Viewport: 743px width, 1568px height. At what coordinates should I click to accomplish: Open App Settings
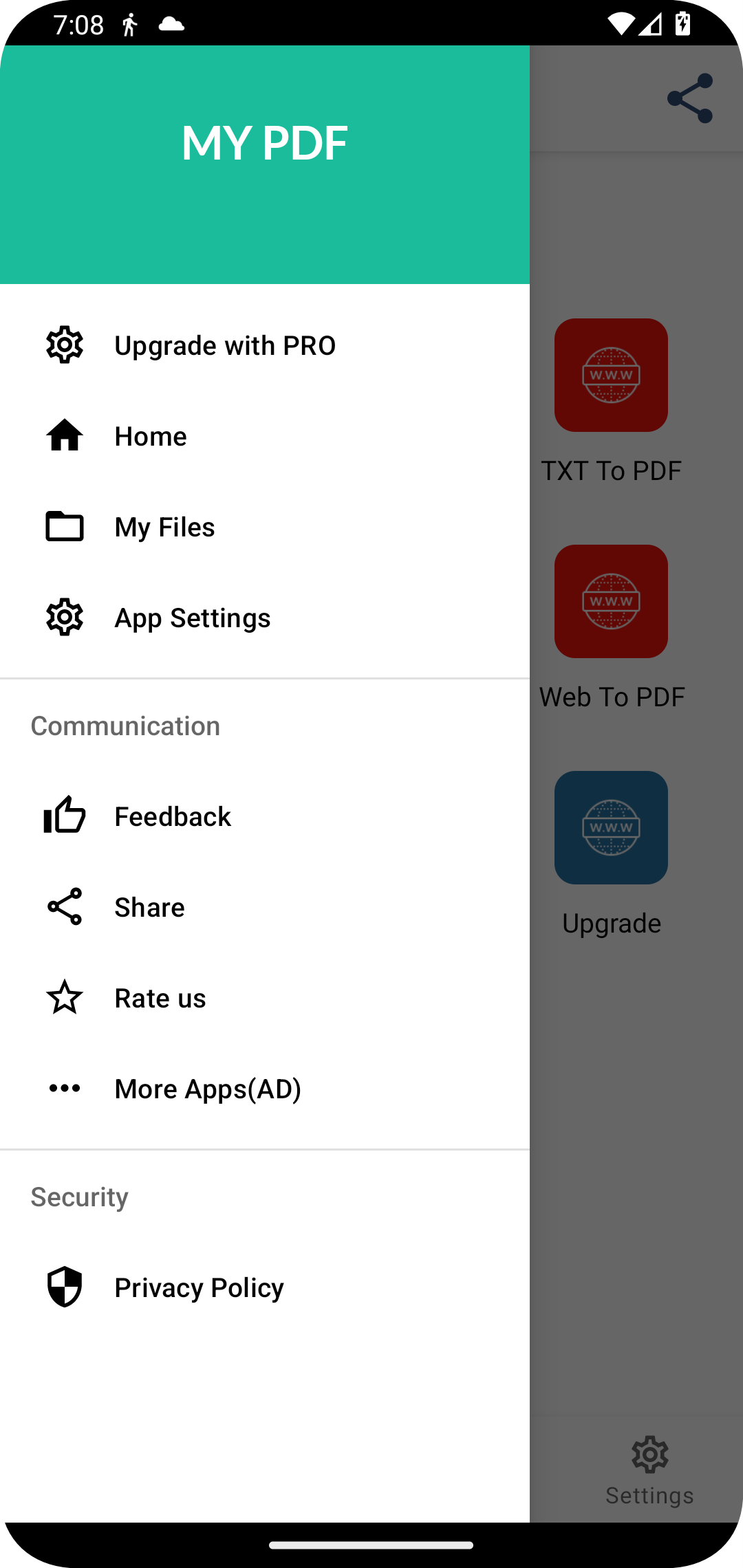[192, 618]
